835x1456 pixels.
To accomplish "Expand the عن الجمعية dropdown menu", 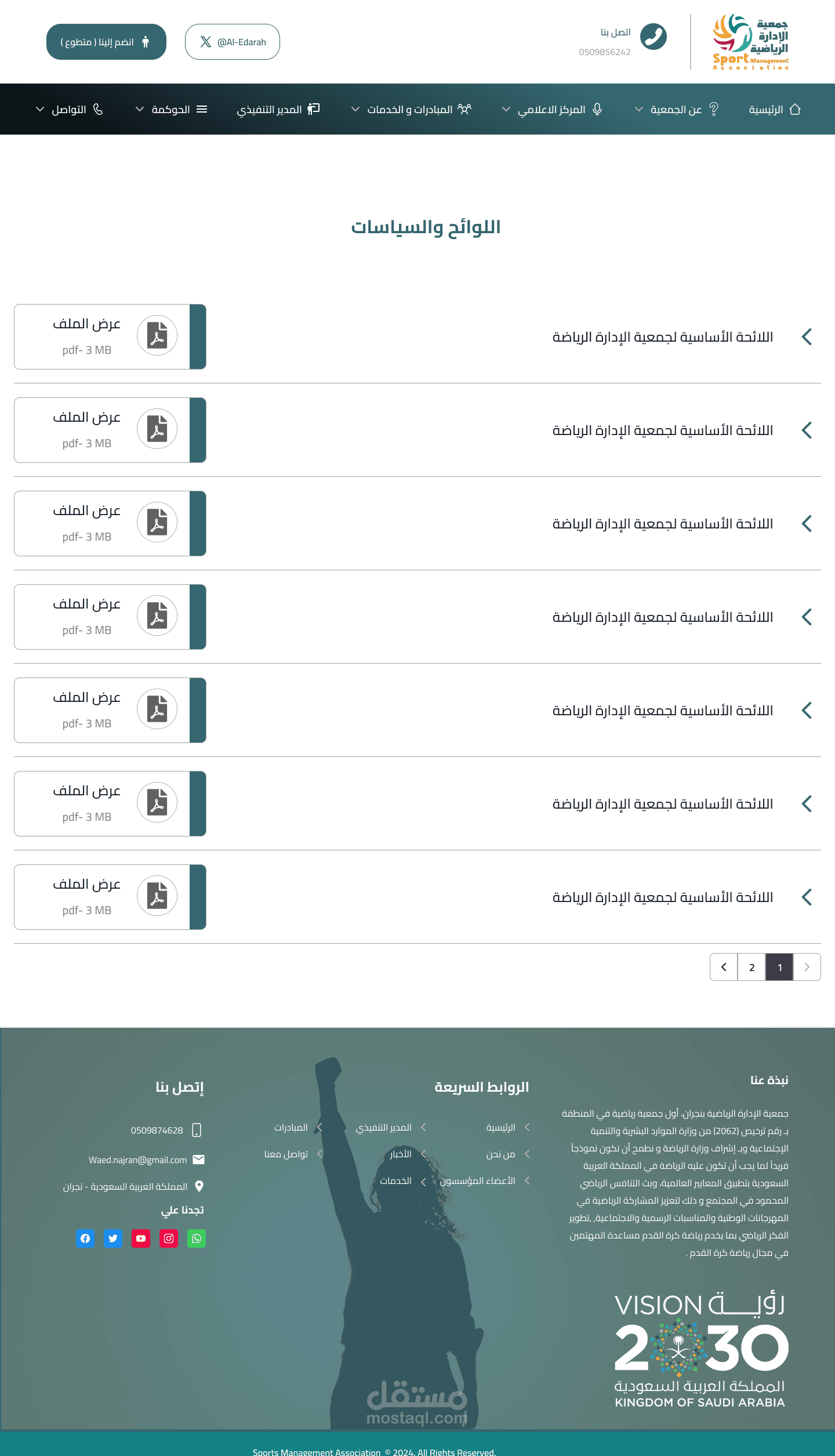I will (x=677, y=110).
